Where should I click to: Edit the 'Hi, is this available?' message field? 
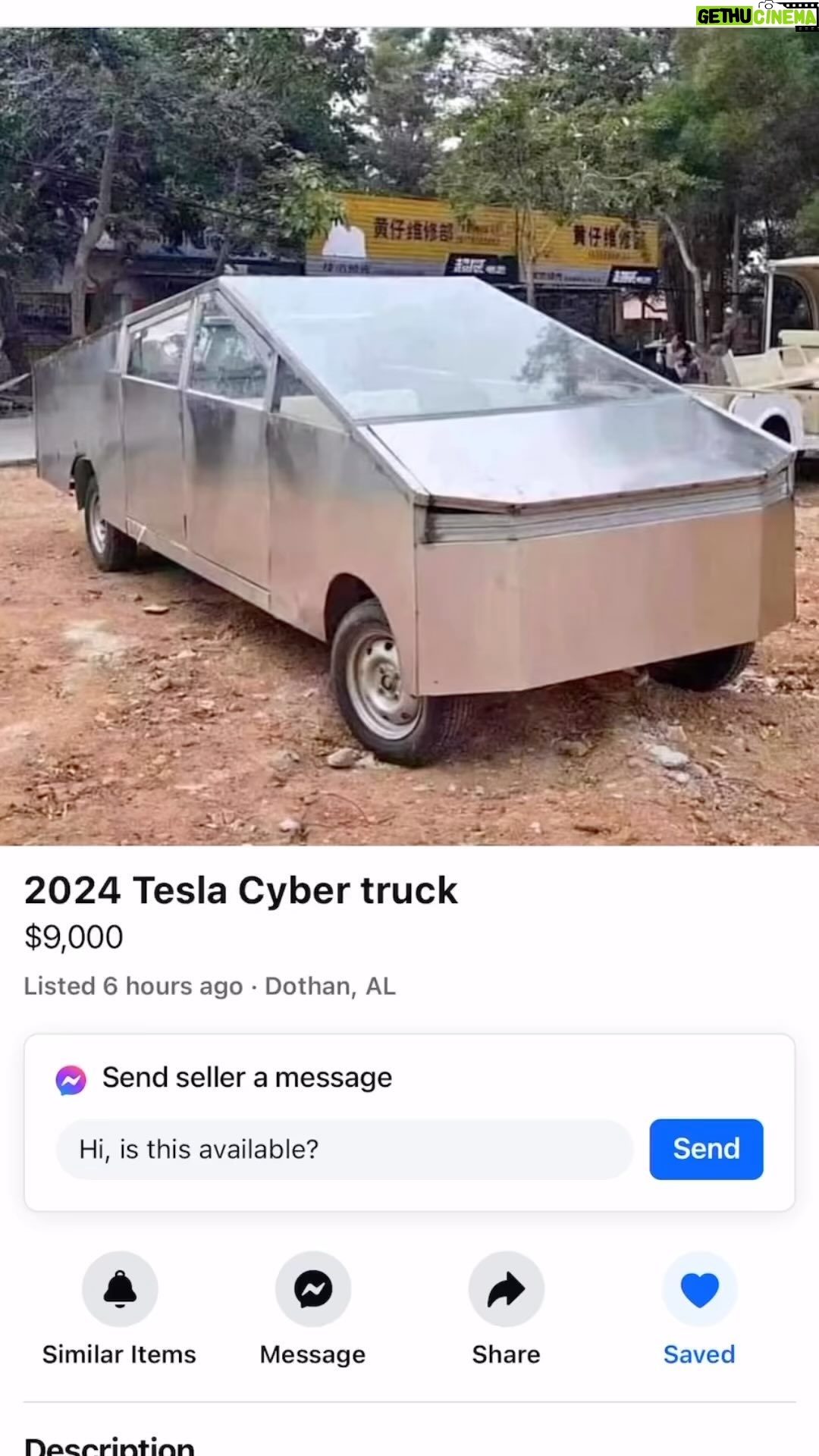pos(344,1149)
